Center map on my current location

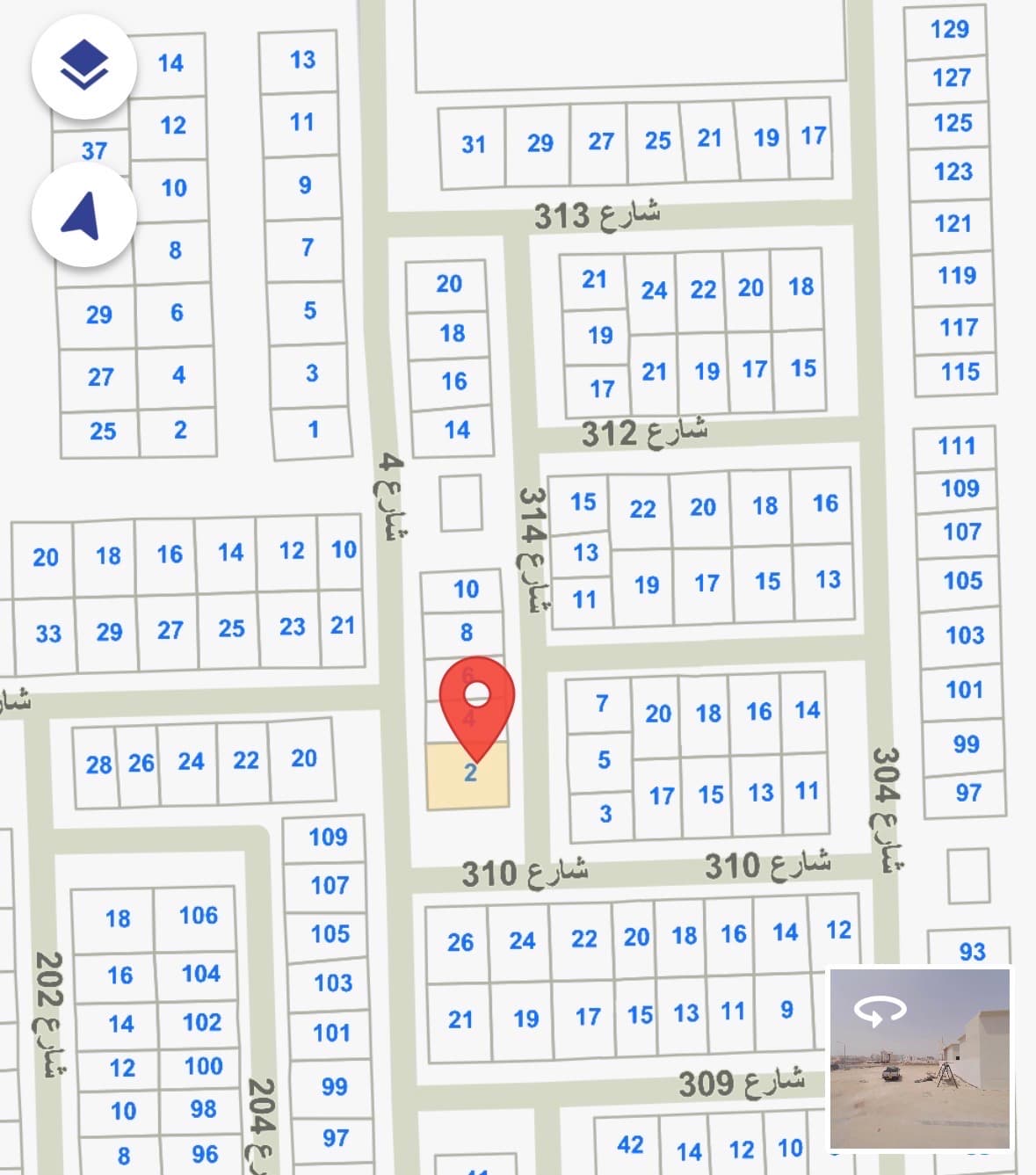(x=83, y=214)
